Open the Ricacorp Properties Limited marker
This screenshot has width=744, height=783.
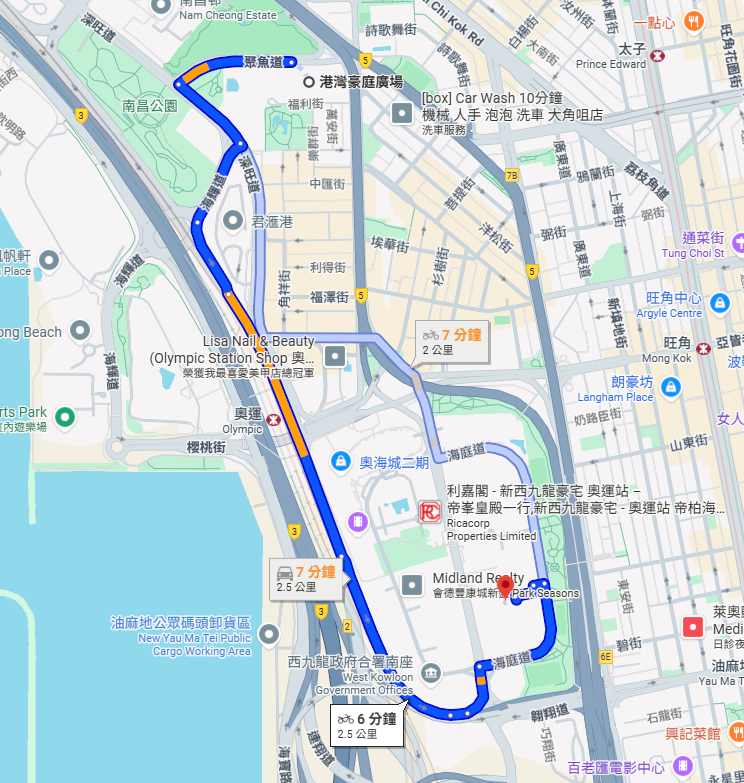(430, 512)
